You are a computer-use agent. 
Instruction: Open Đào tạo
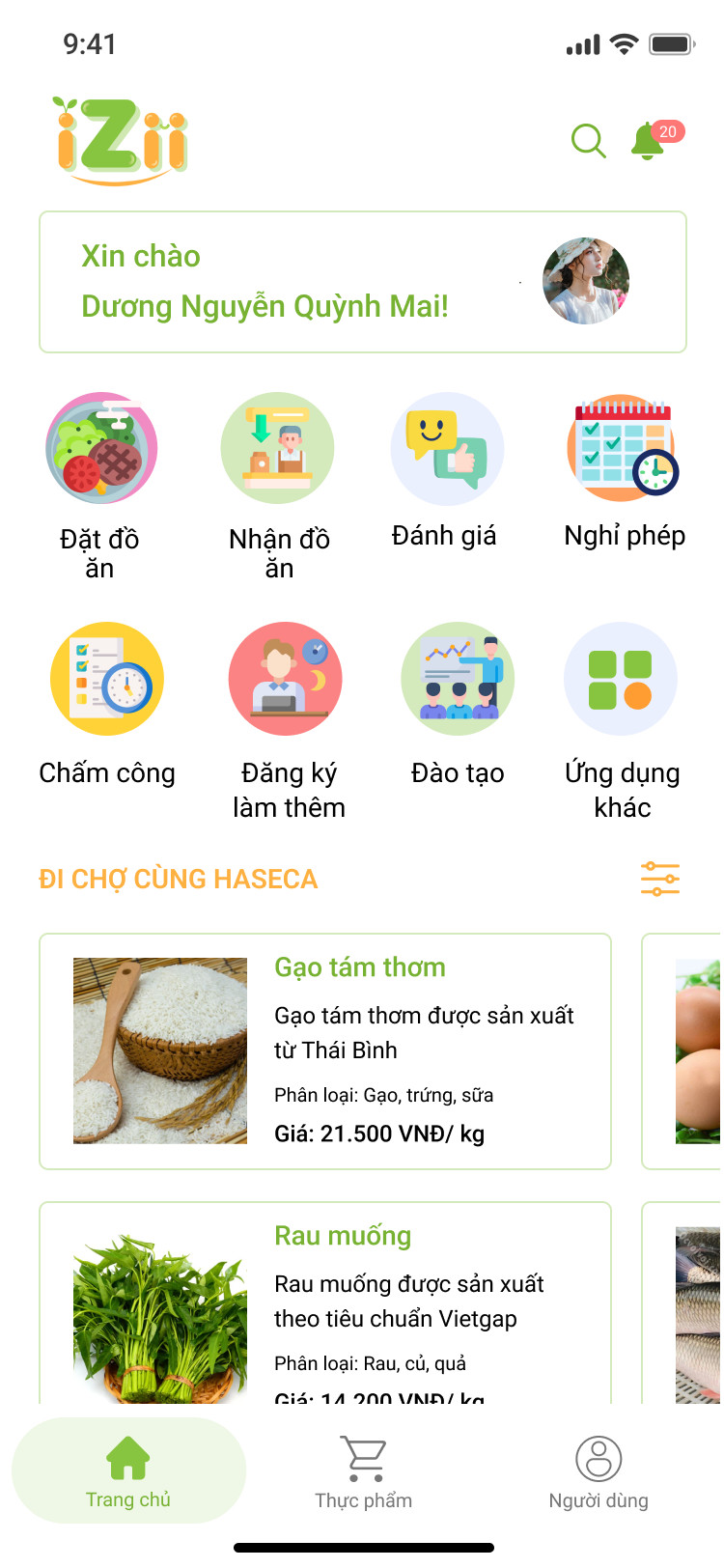tap(458, 680)
